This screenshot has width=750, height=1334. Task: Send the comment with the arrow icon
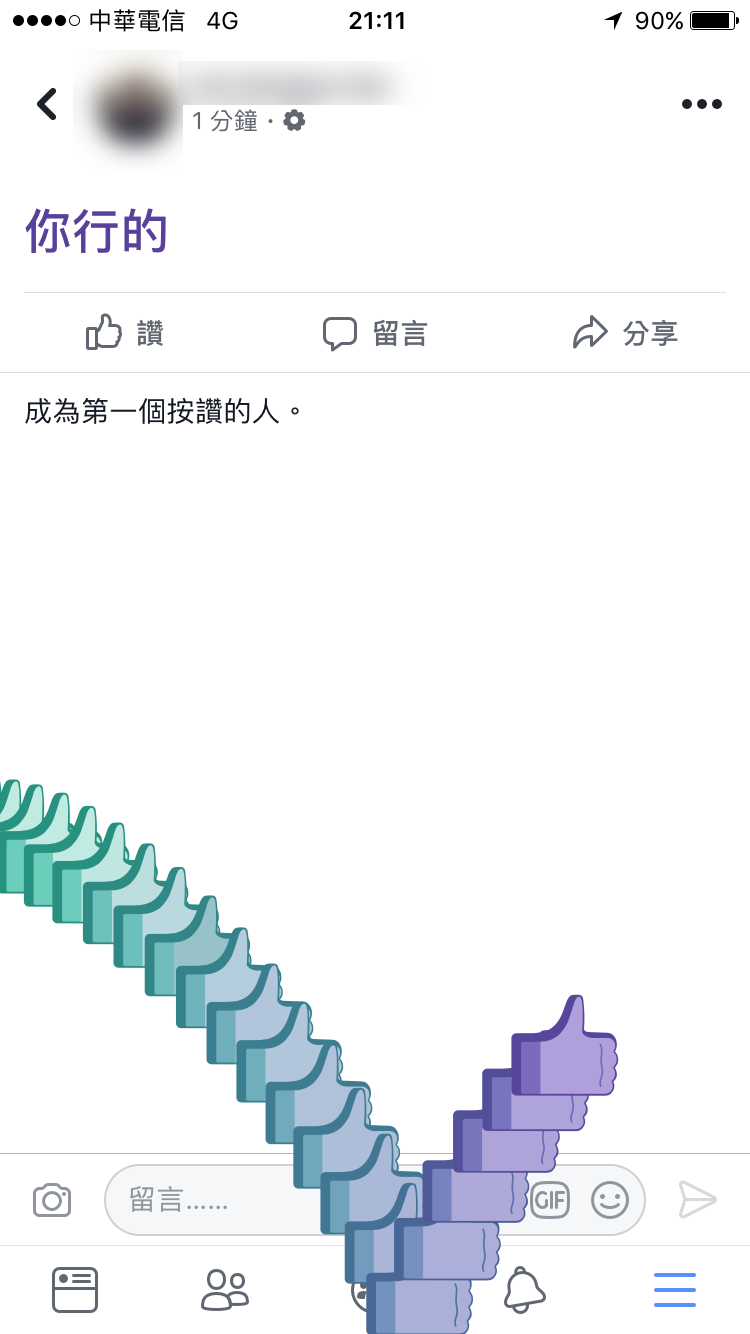pyautogui.click(x=697, y=1199)
